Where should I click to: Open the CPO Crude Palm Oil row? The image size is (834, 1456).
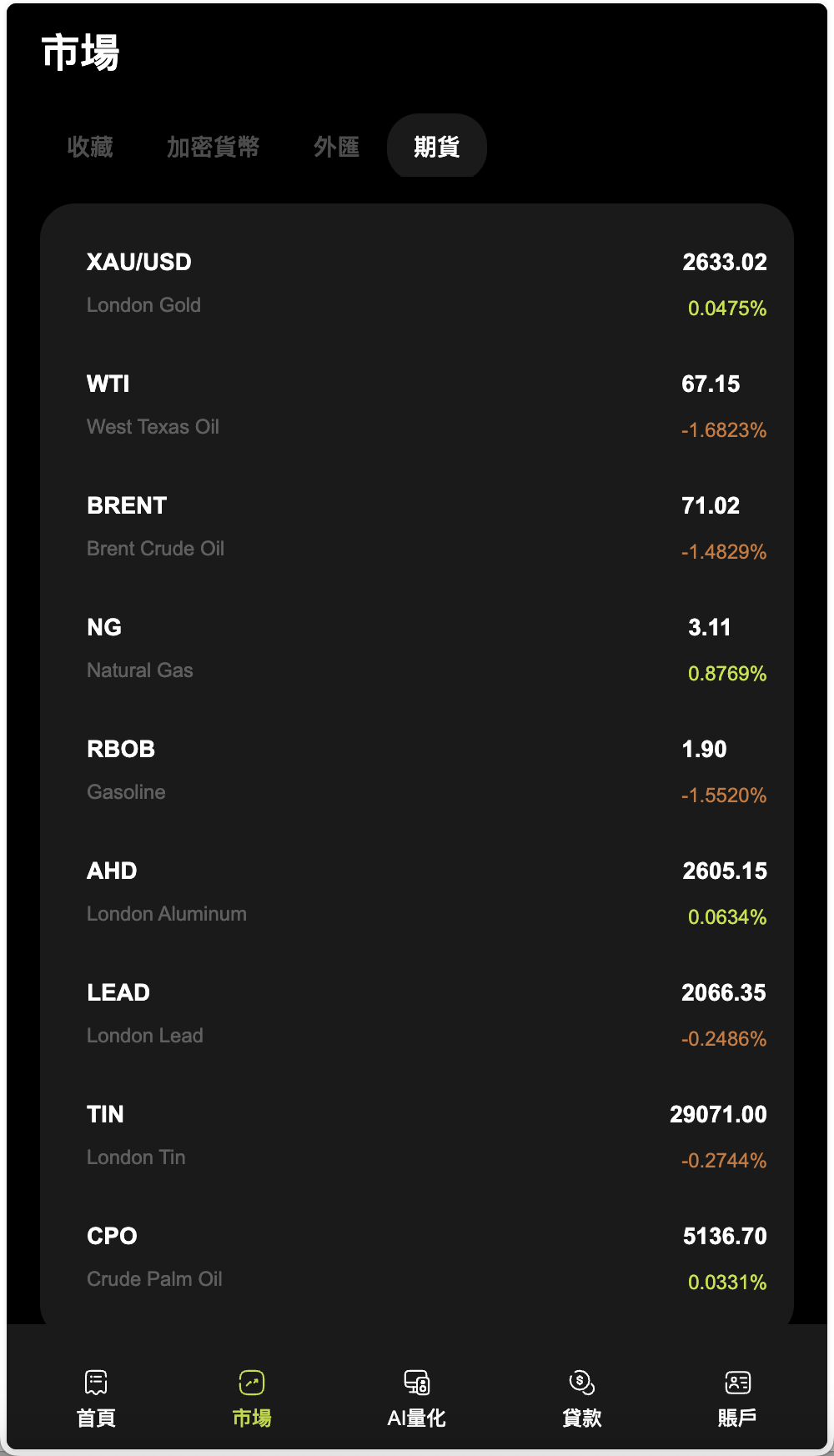(417, 1256)
